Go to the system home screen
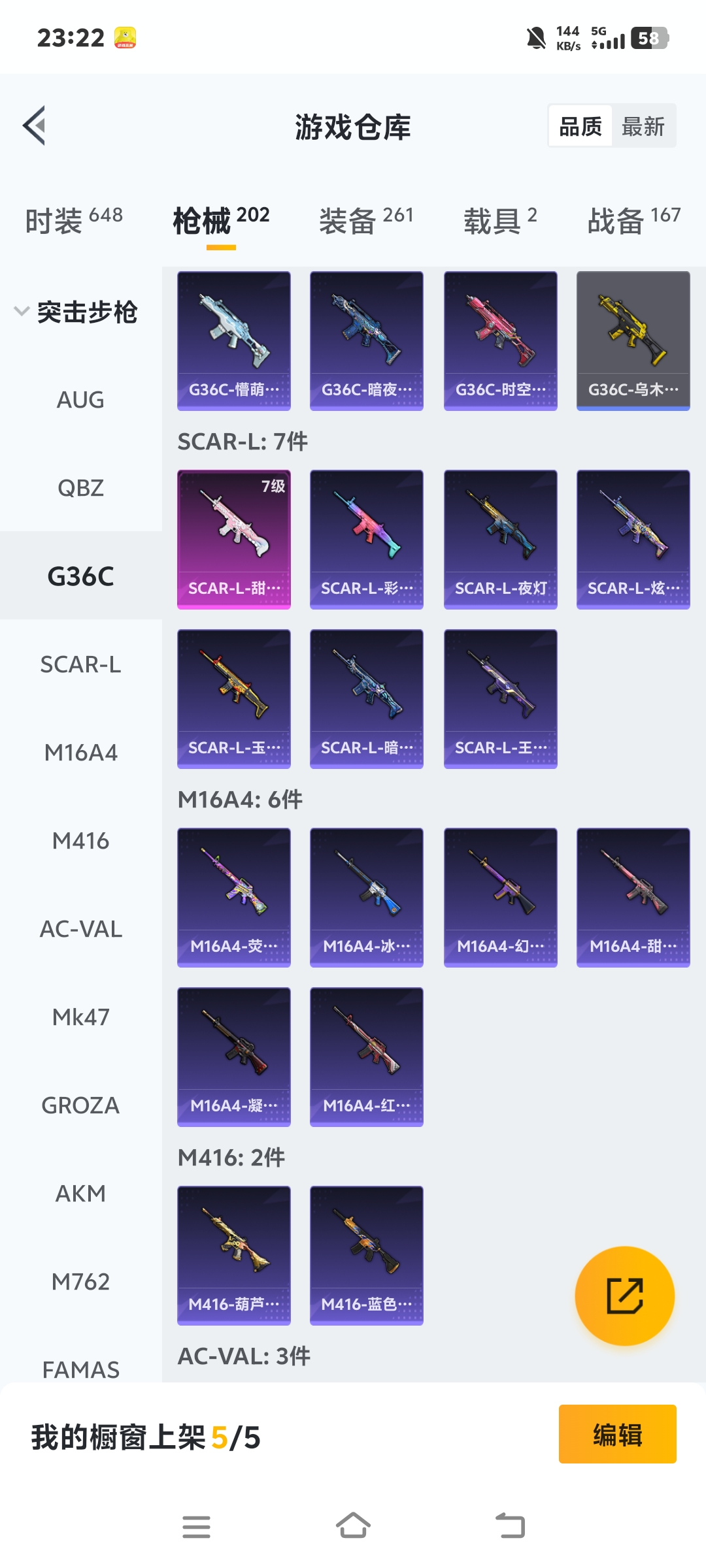Image resolution: width=706 pixels, height=1568 pixels. [353, 1527]
